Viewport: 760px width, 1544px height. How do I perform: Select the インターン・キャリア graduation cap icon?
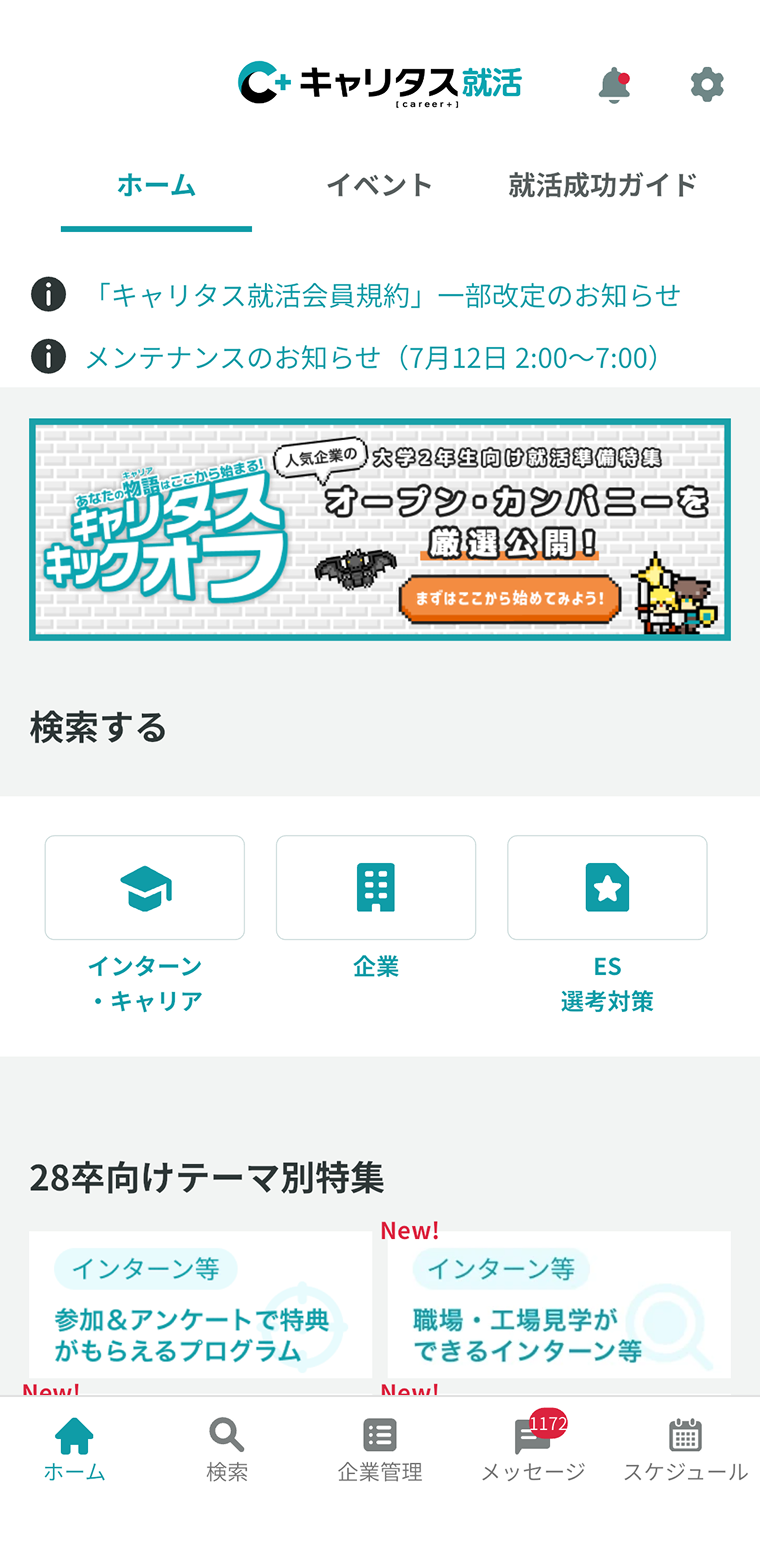tap(144, 887)
